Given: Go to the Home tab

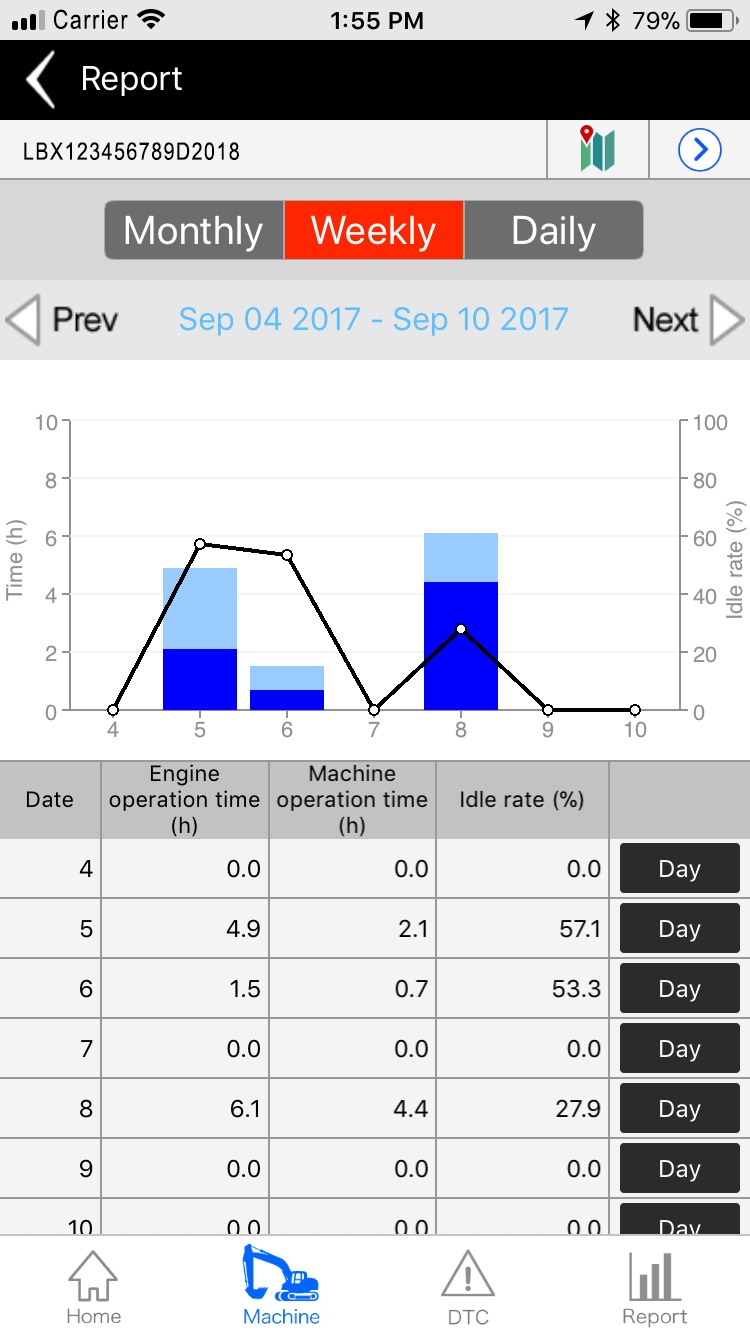Looking at the screenshot, I should click(x=93, y=1288).
